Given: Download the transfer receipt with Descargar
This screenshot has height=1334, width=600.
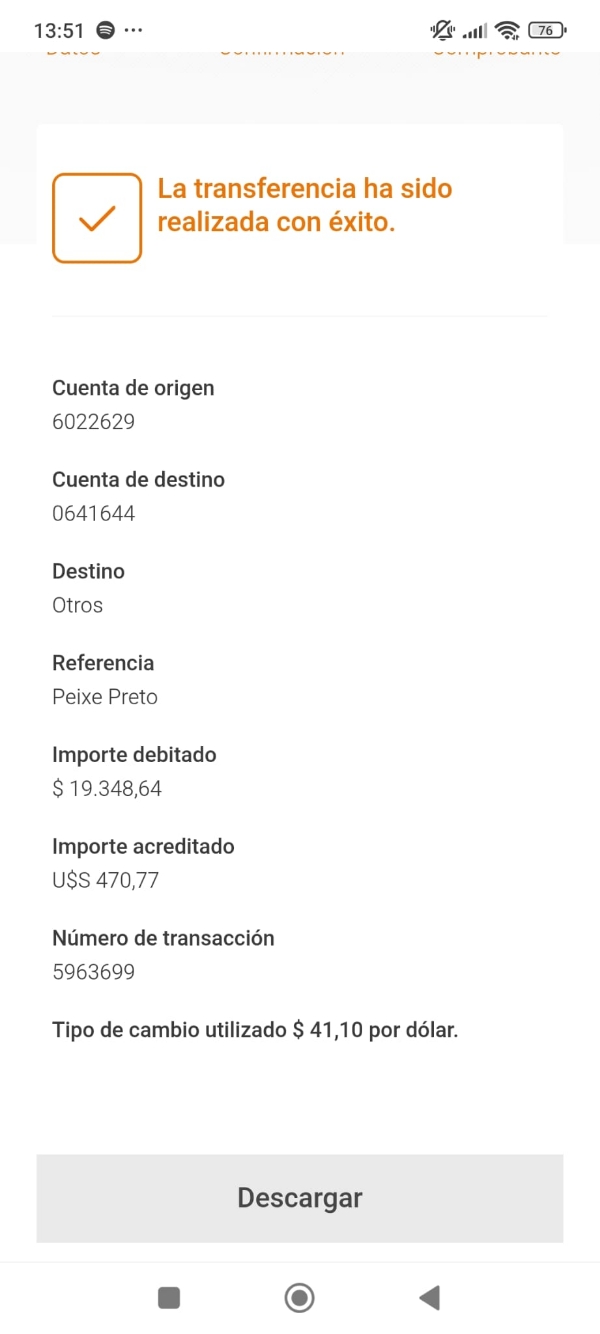Looking at the screenshot, I should [x=300, y=1198].
